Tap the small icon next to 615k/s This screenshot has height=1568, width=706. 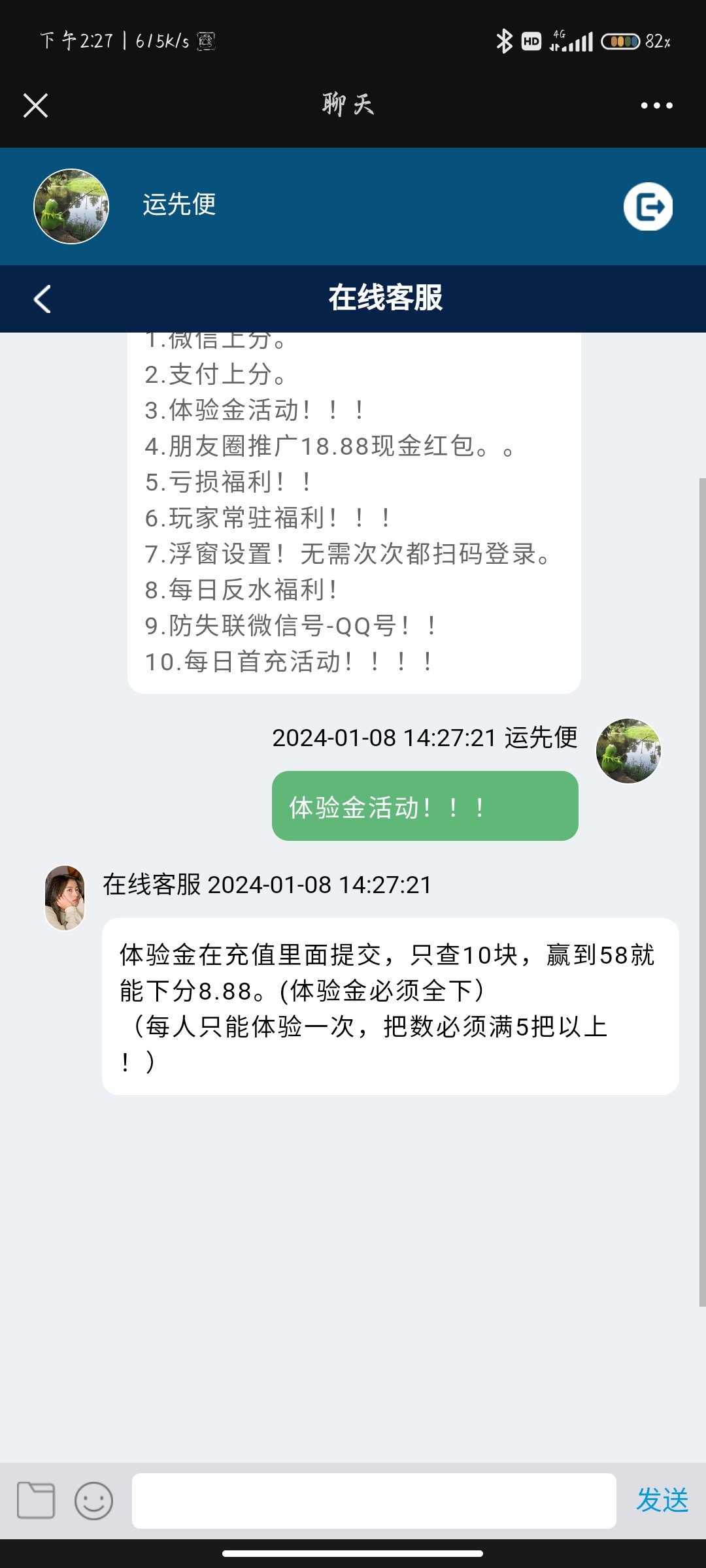[x=207, y=41]
